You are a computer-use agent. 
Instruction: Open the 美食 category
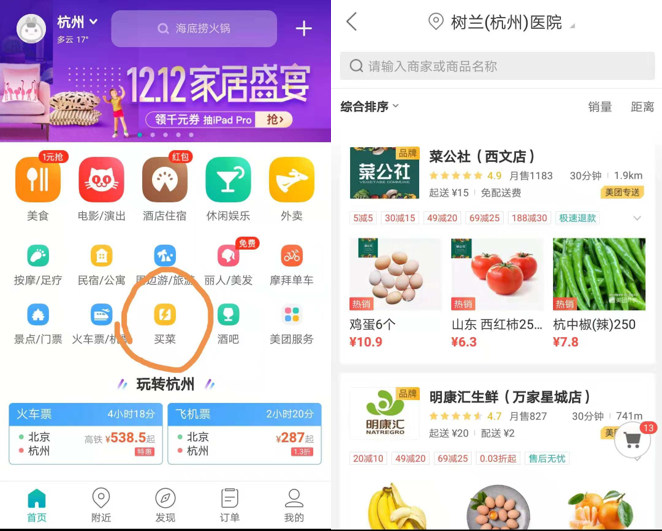[x=38, y=187]
